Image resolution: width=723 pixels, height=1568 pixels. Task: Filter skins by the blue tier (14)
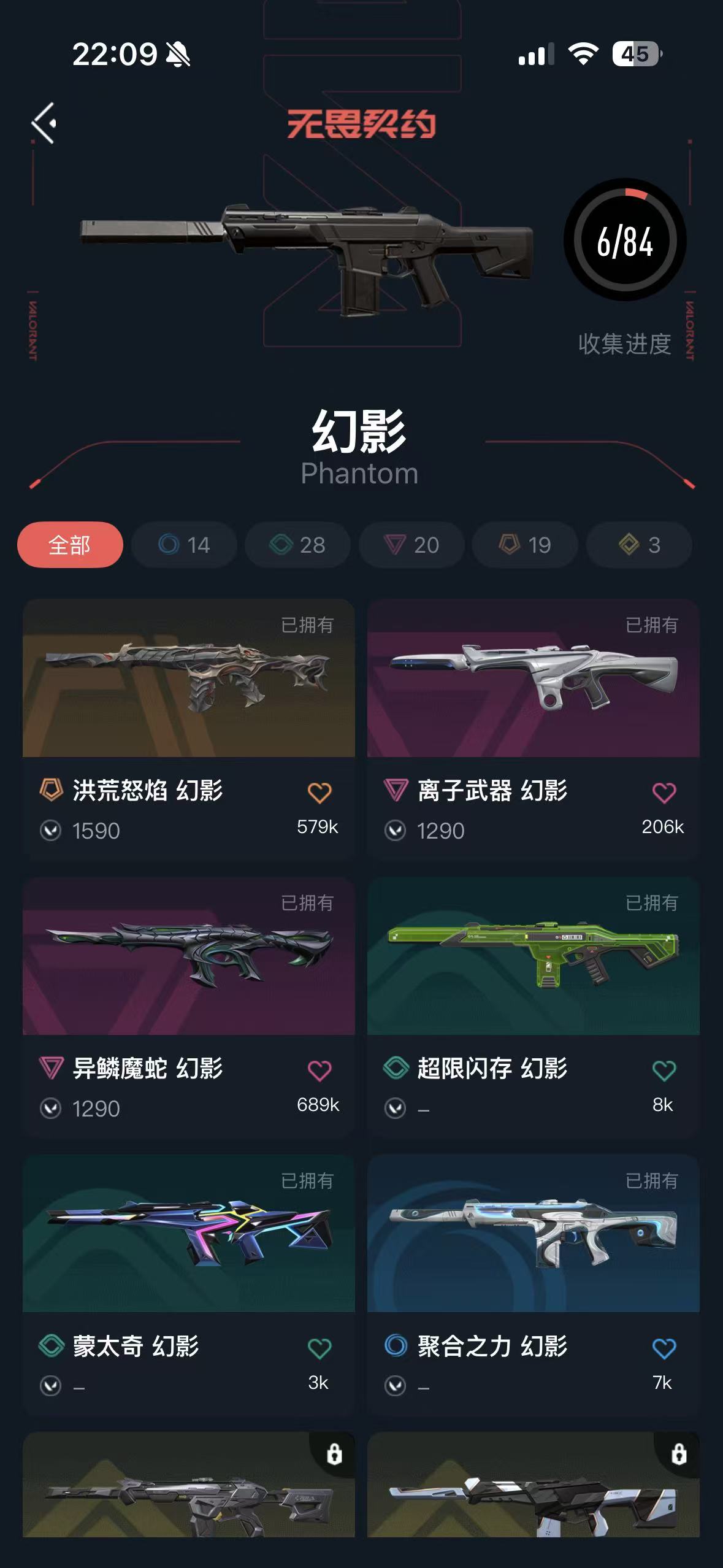pyautogui.click(x=184, y=545)
